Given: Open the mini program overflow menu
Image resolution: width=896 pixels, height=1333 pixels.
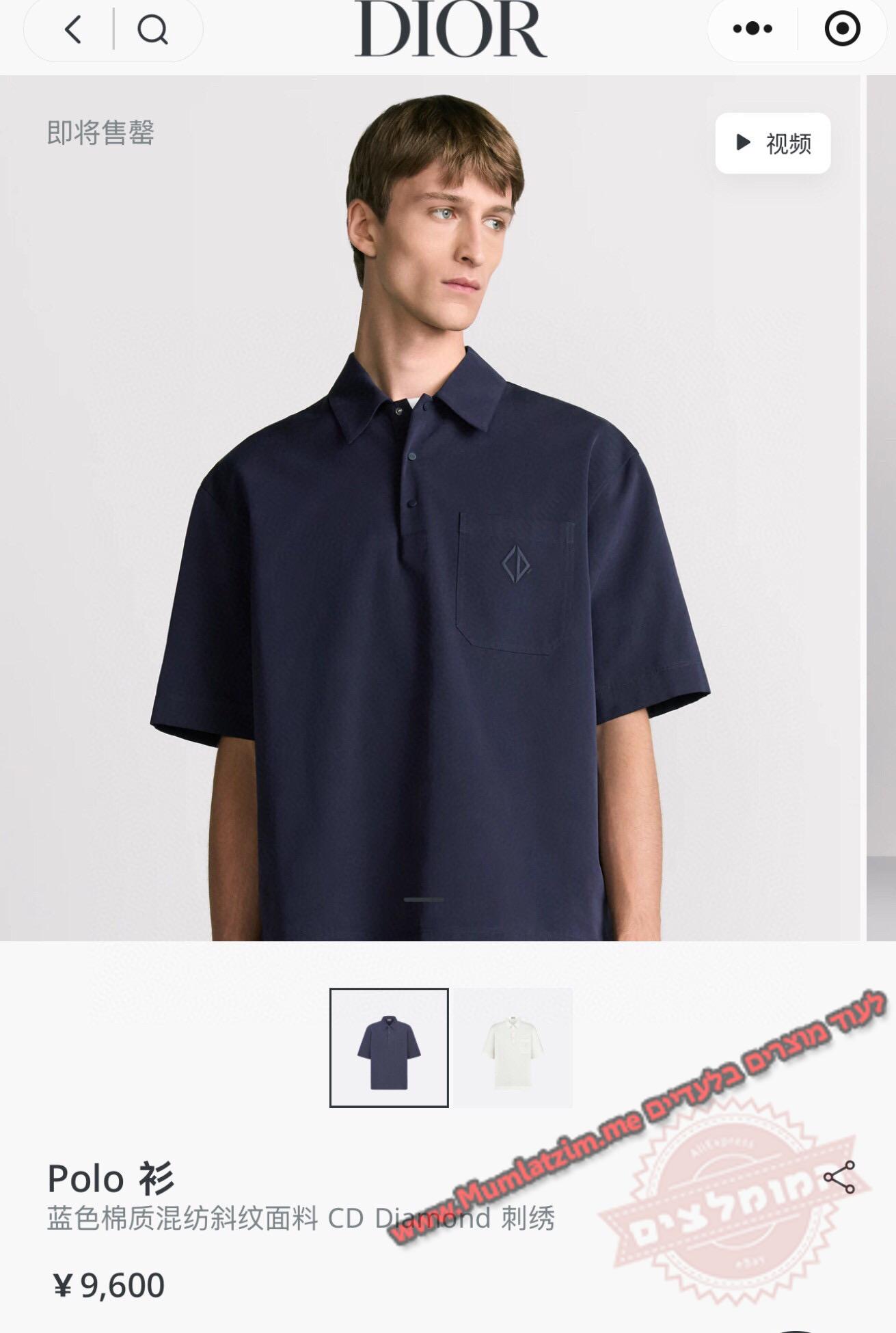Looking at the screenshot, I should [752, 29].
